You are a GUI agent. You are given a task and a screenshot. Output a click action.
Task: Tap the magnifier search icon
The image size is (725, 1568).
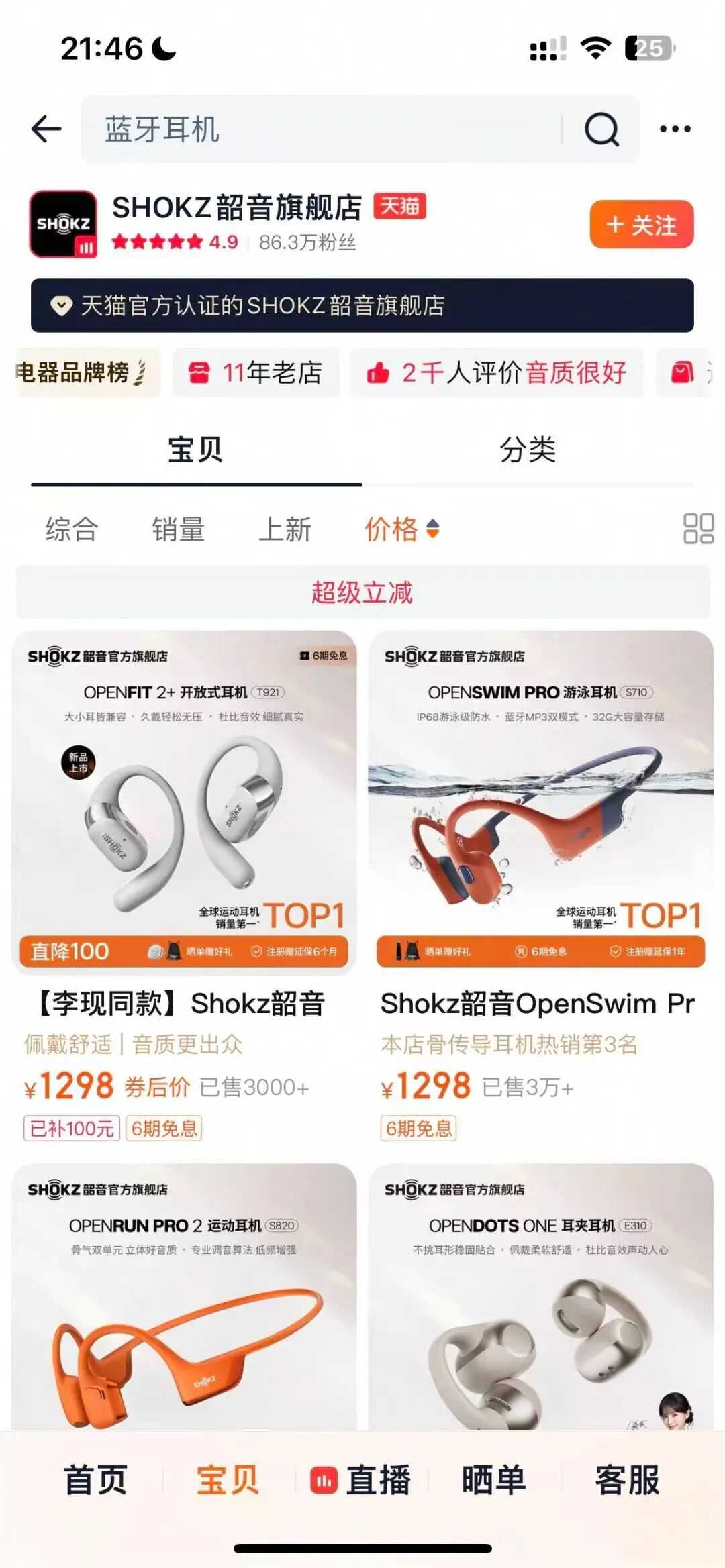601,129
